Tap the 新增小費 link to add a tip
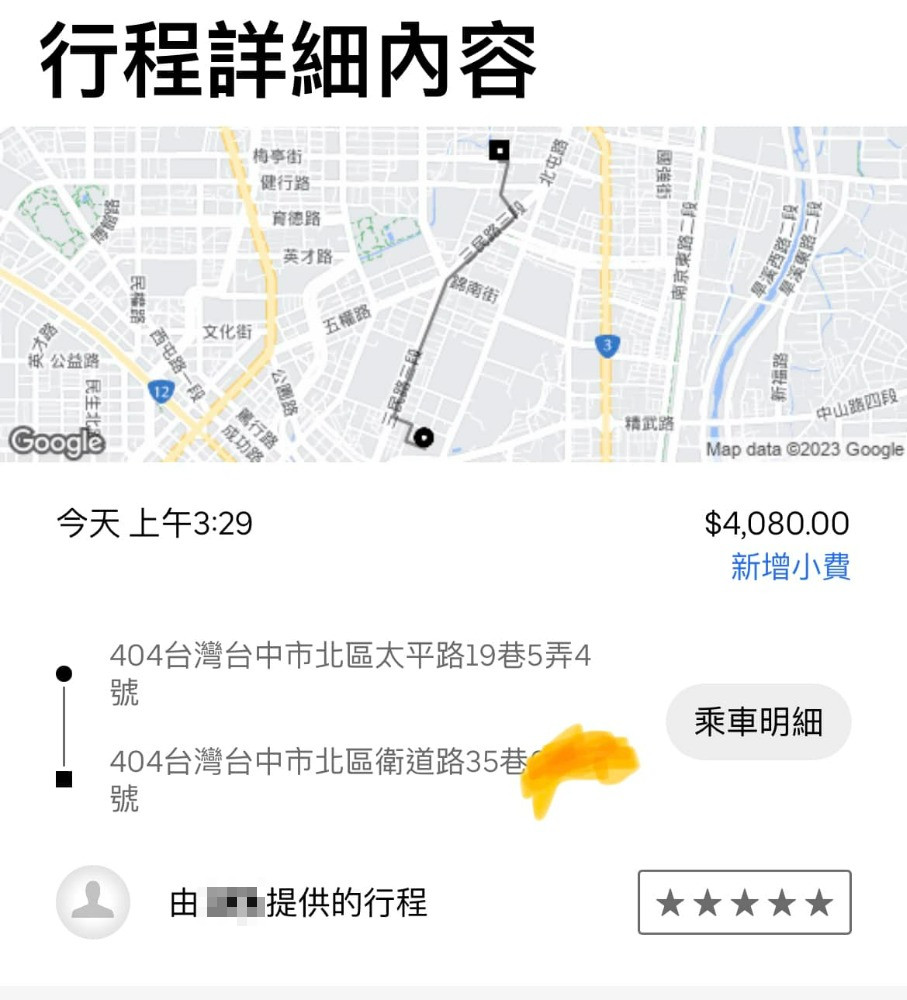Screen dimensions: 907x1000 790,567
